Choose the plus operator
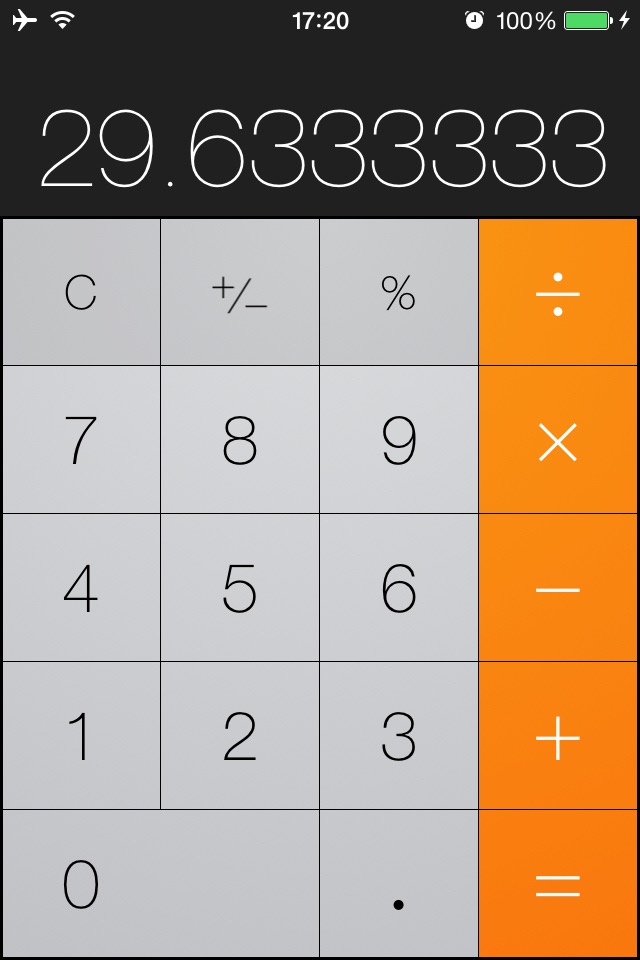Image resolution: width=640 pixels, height=960 pixels. 558,736
